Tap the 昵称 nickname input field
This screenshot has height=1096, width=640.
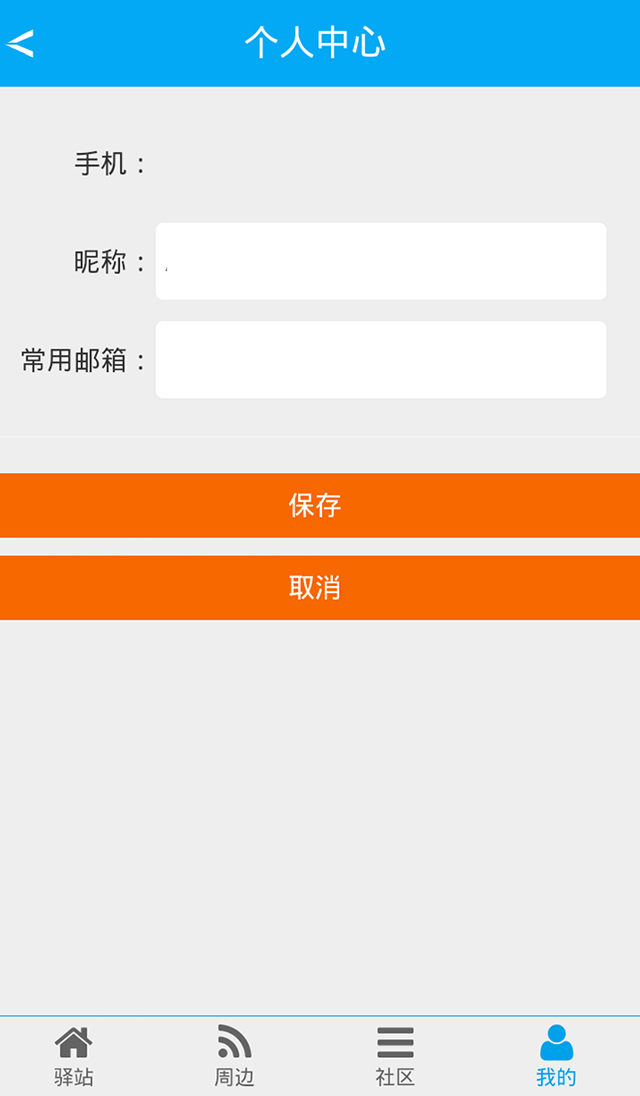380,261
